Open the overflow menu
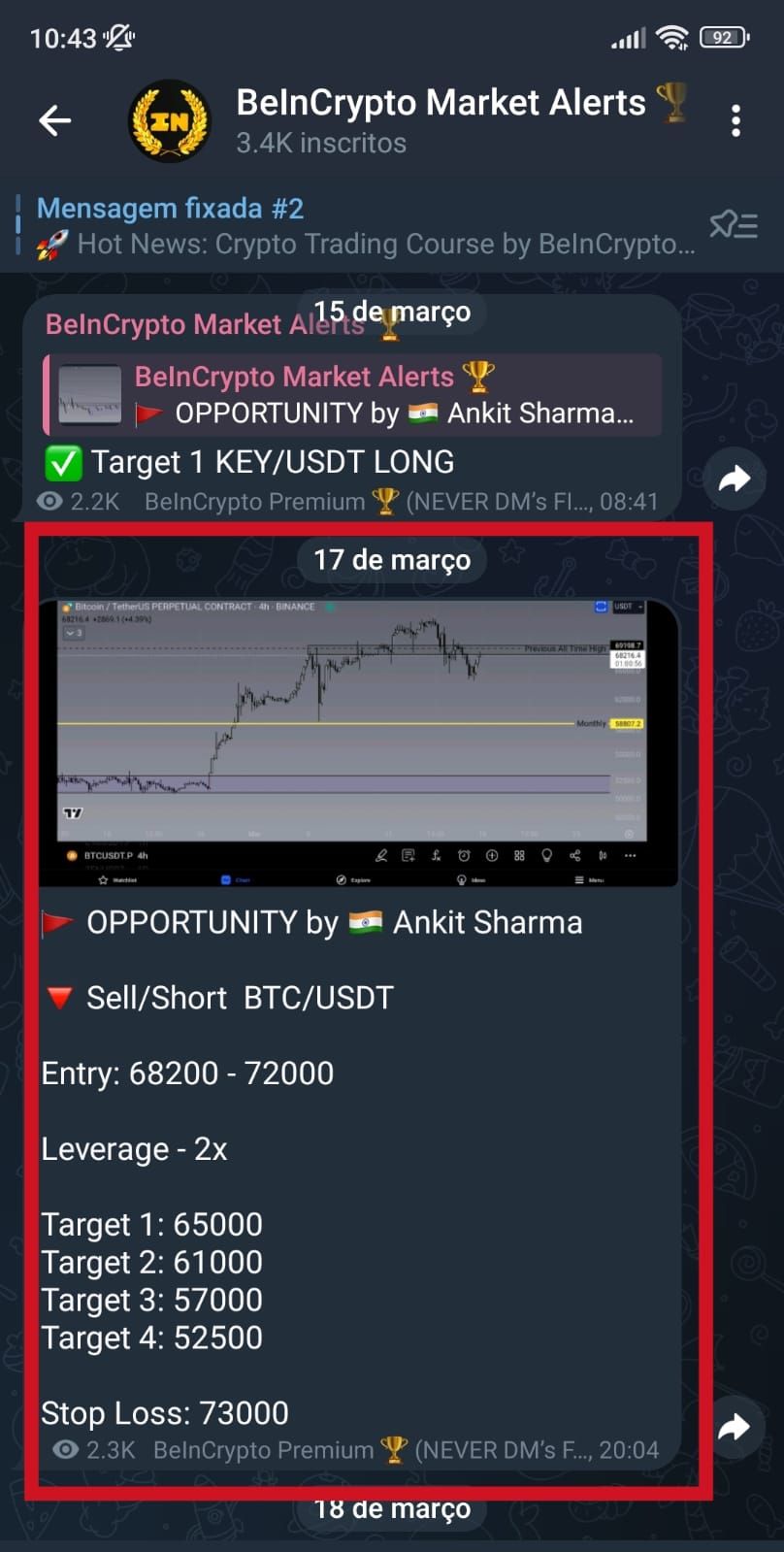This screenshot has height=1552, width=784. [735, 120]
